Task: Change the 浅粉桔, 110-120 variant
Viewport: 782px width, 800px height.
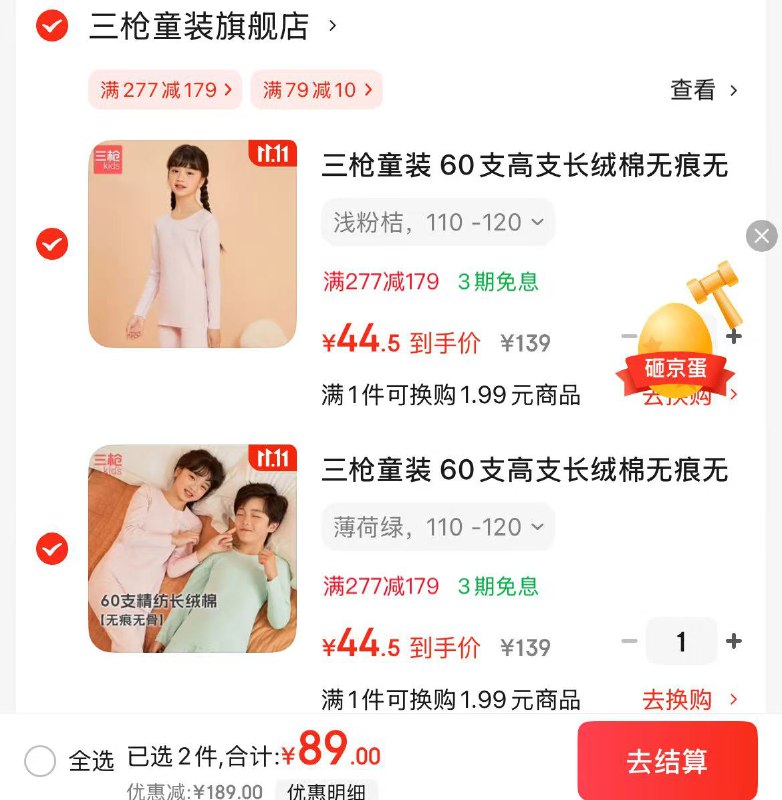Action: (x=437, y=222)
